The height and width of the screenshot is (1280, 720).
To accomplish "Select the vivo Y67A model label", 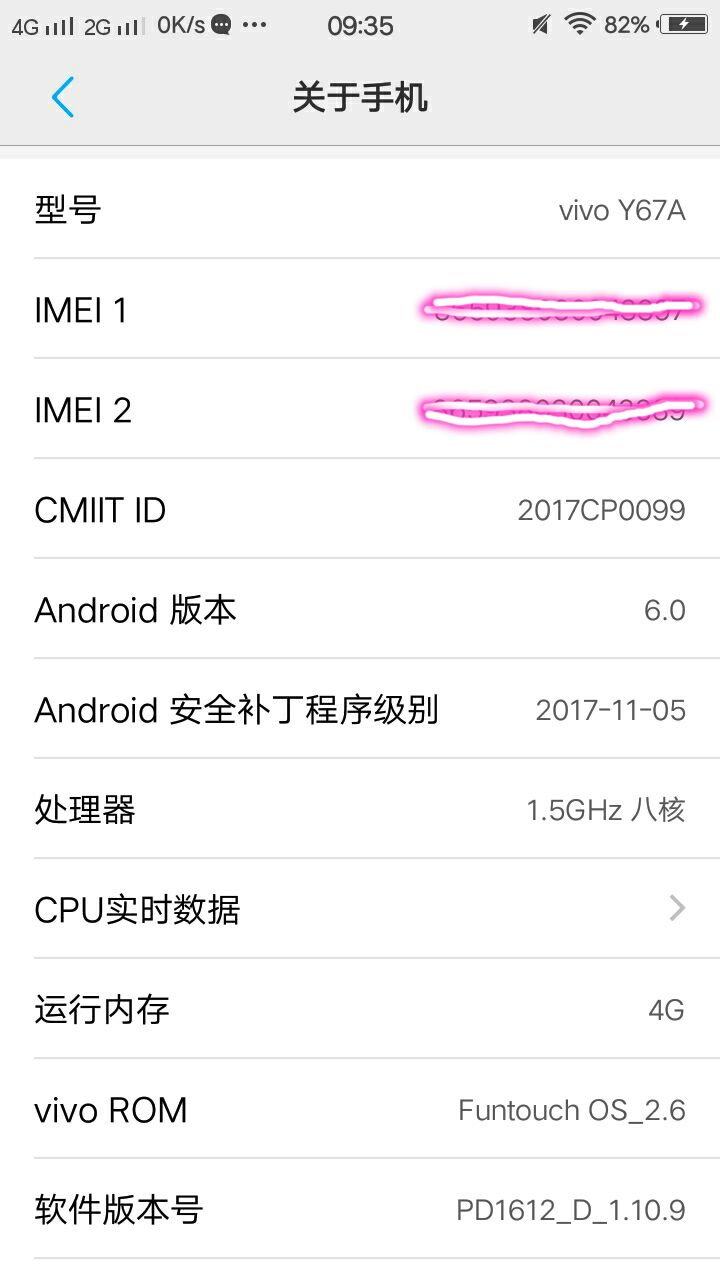I will click(x=622, y=210).
